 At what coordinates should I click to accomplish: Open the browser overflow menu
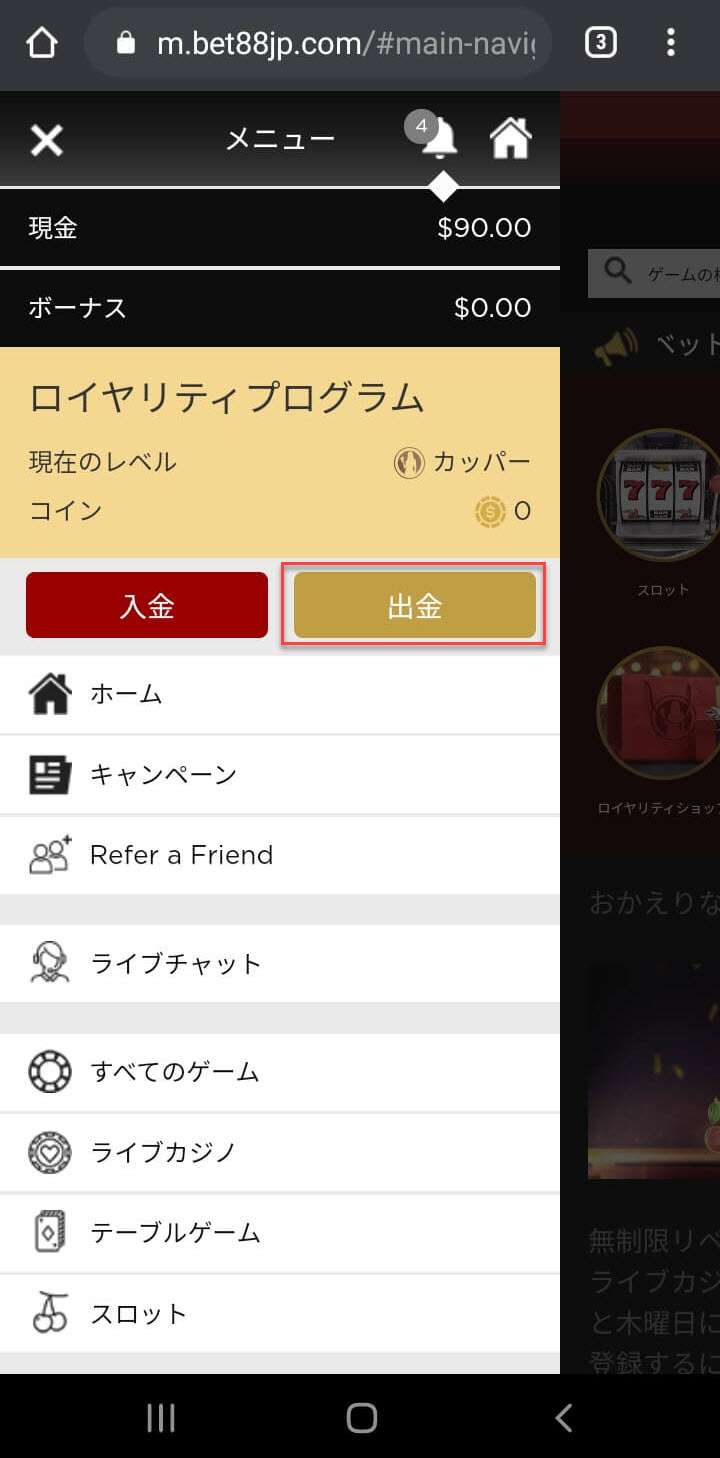pos(670,42)
